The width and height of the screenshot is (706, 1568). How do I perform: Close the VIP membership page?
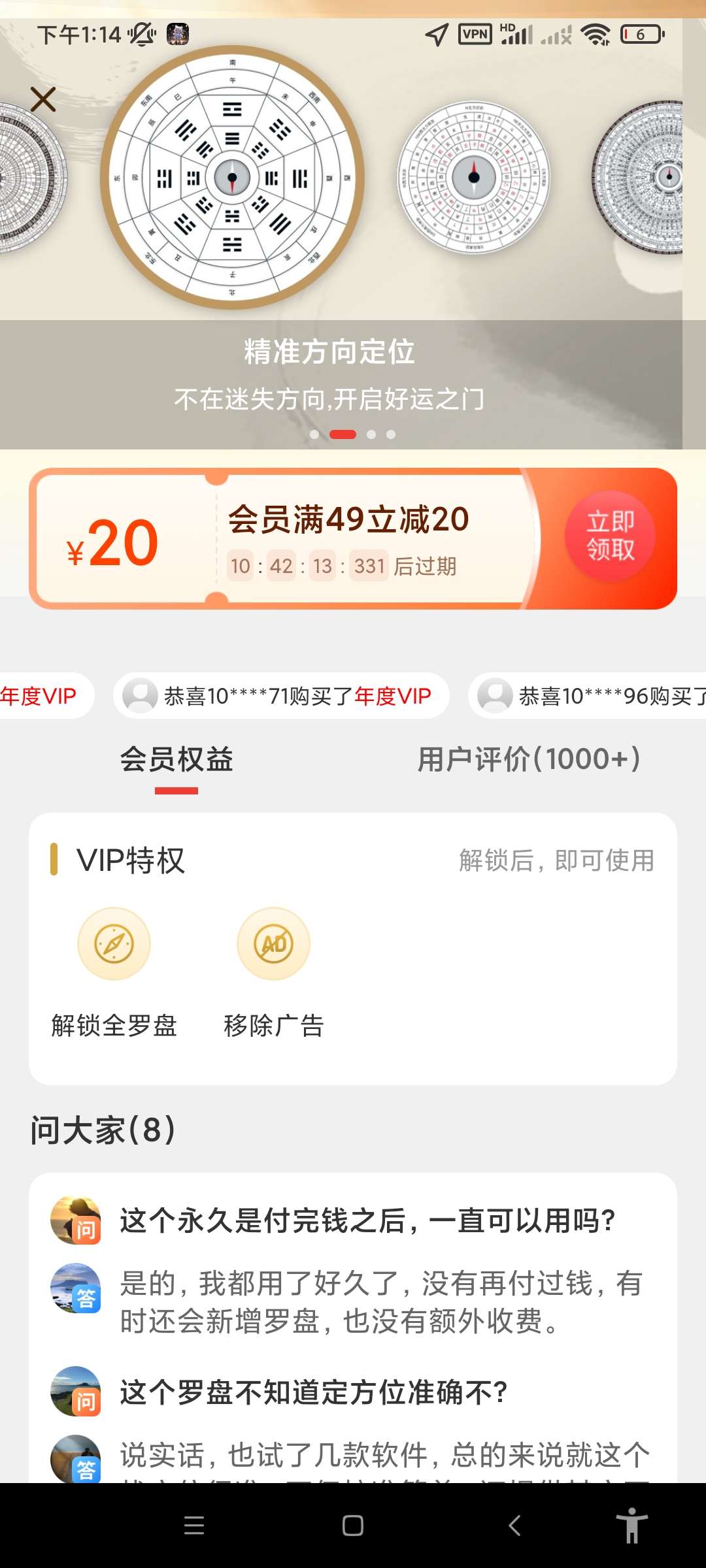coord(43,99)
